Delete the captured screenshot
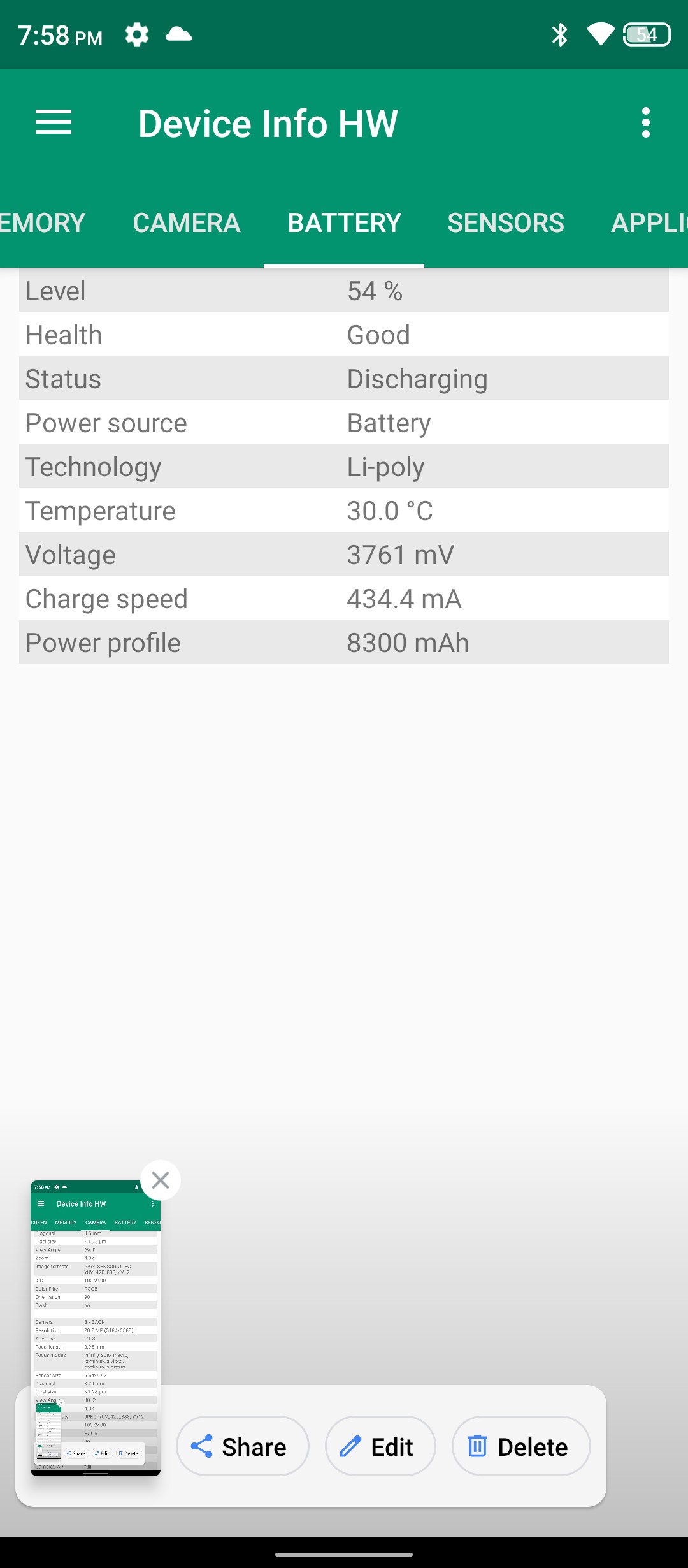The height and width of the screenshot is (1568, 688). (x=520, y=1447)
